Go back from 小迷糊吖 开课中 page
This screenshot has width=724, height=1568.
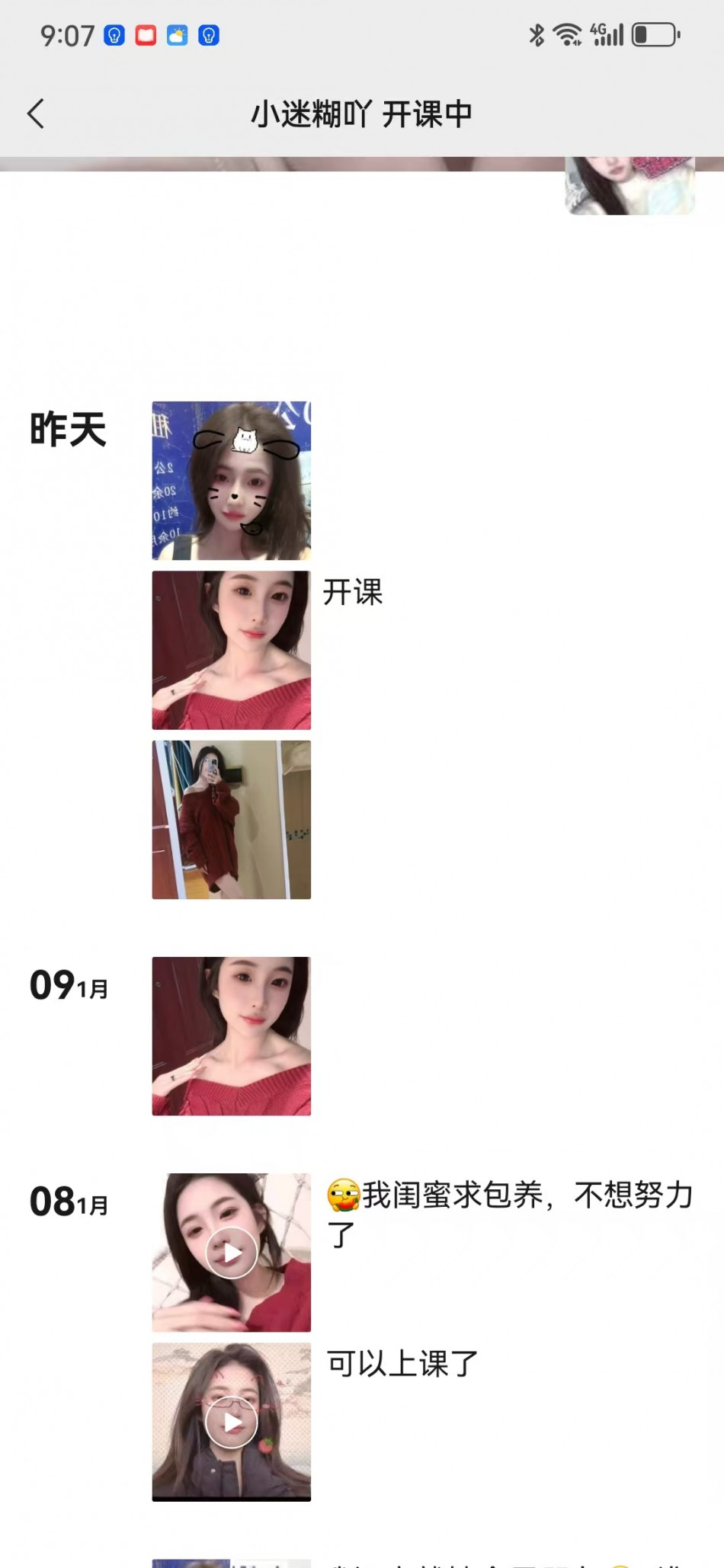(36, 114)
